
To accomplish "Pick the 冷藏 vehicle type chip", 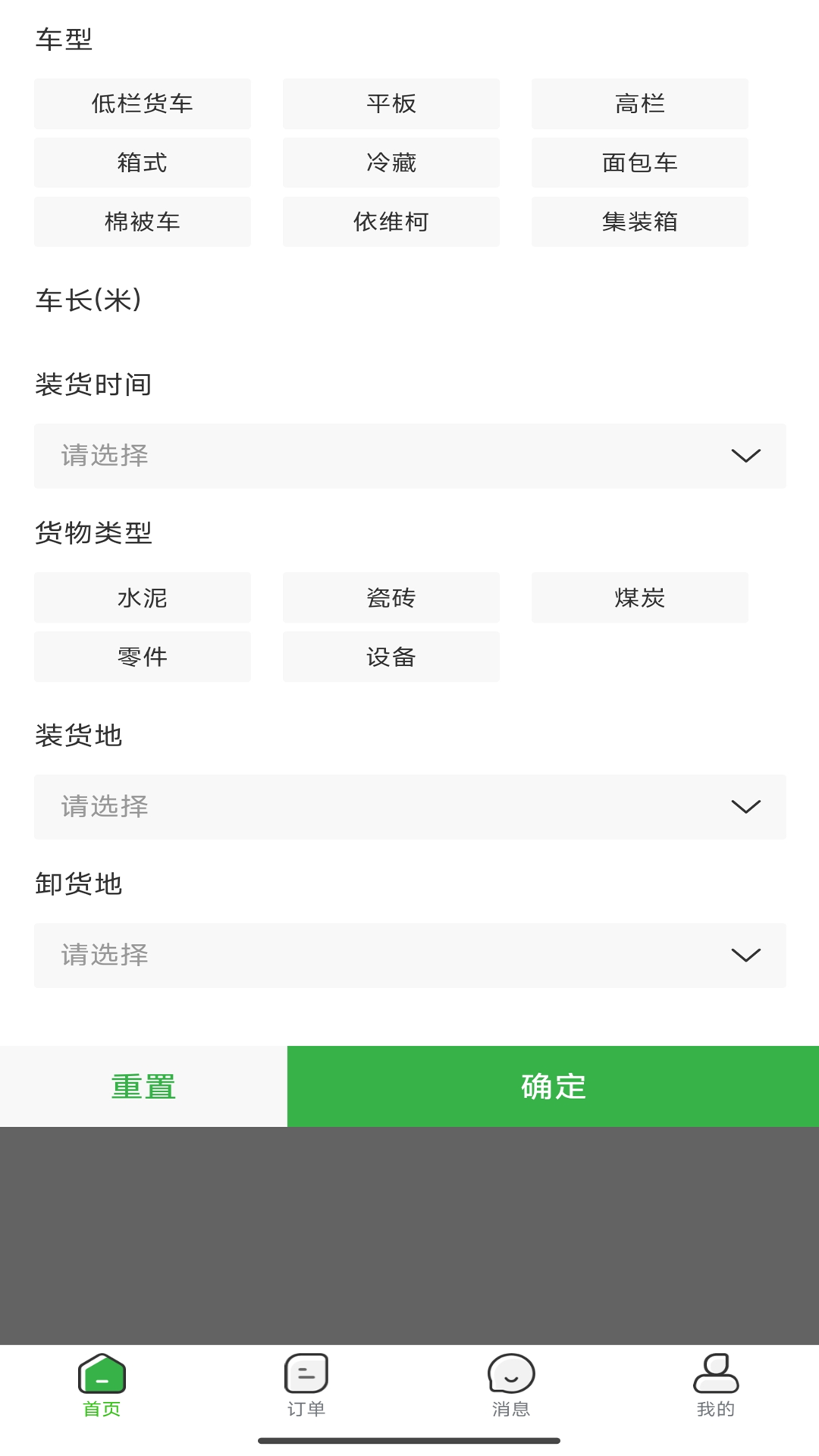I will [x=391, y=163].
